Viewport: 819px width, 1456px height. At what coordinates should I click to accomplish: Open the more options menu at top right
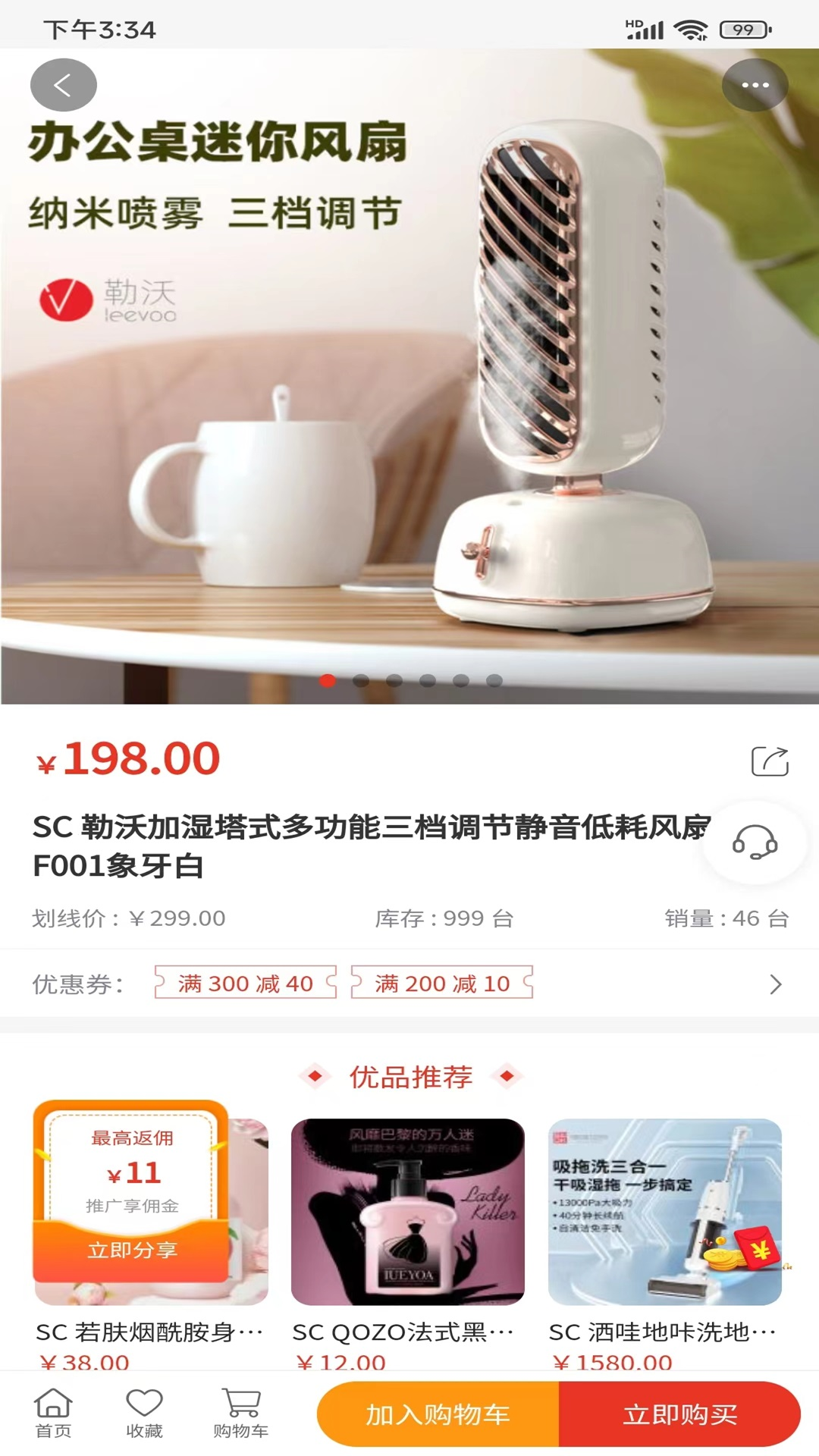pyautogui.click(x=755, y=85)
